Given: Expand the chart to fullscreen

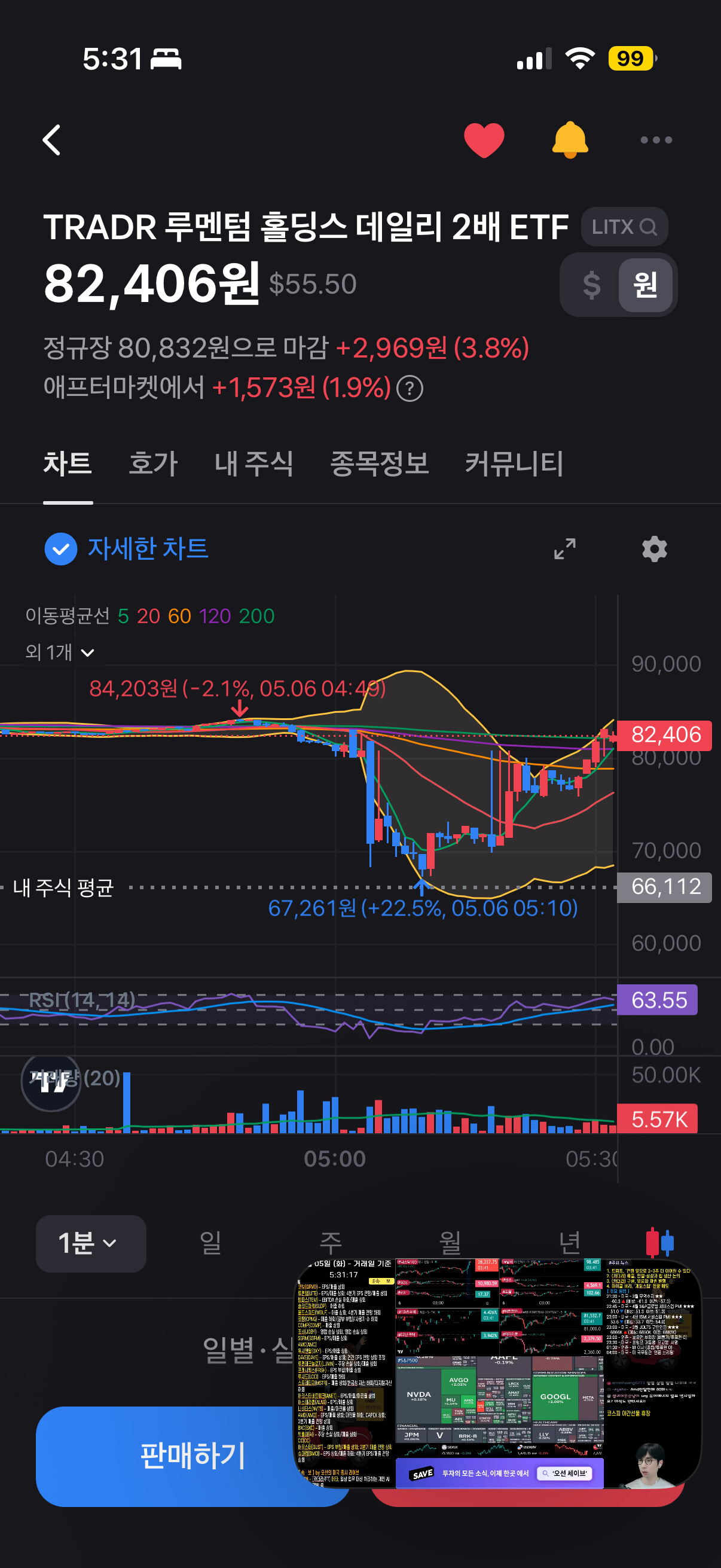Looking at the screenshot, I should pyautogui.click(x=564, y=549).
